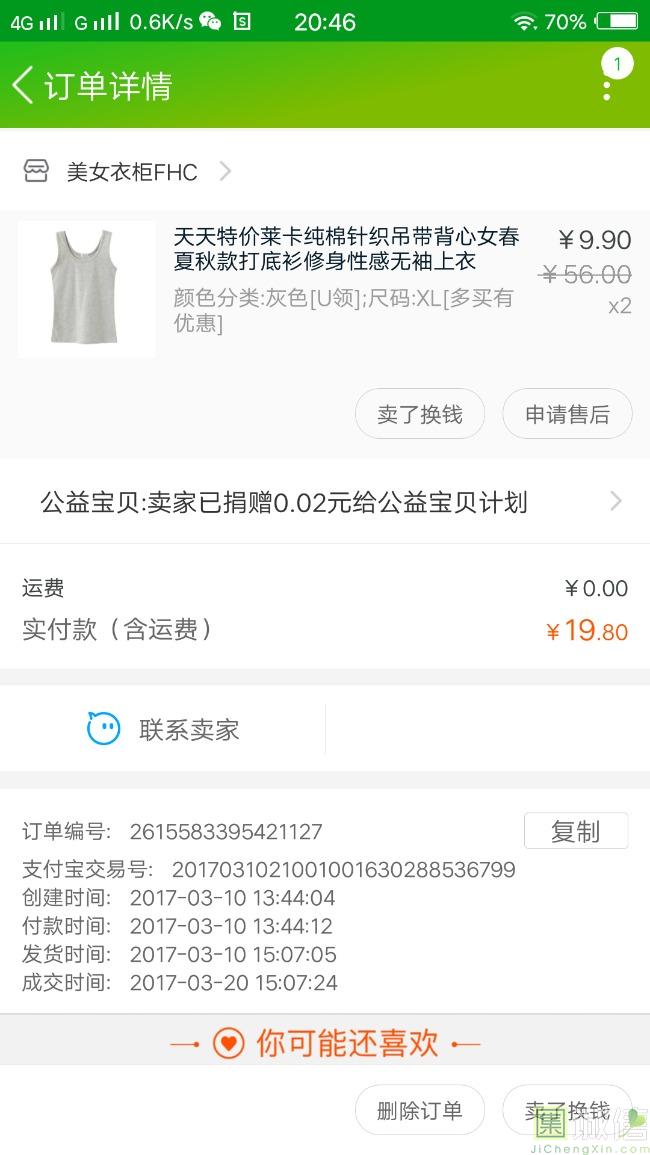Request after-sale service via 申请售后

click(567, 414)
